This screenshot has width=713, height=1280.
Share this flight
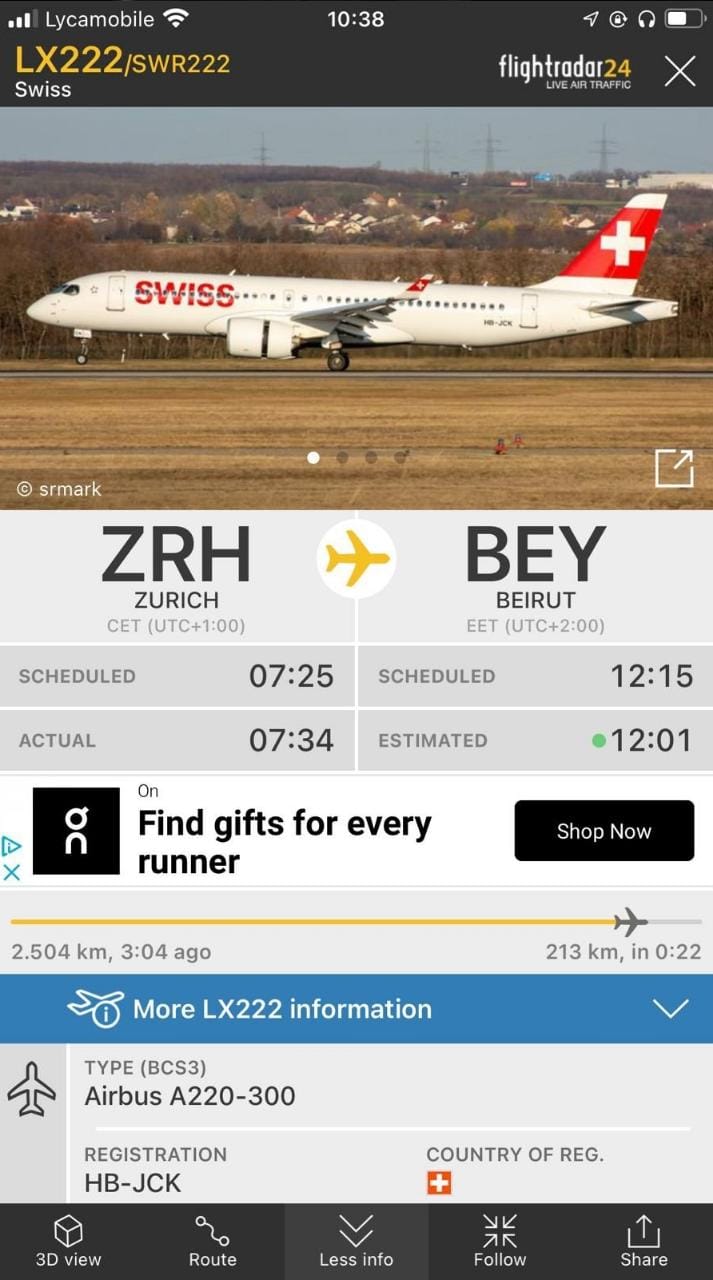click(x=643, y=1241)
